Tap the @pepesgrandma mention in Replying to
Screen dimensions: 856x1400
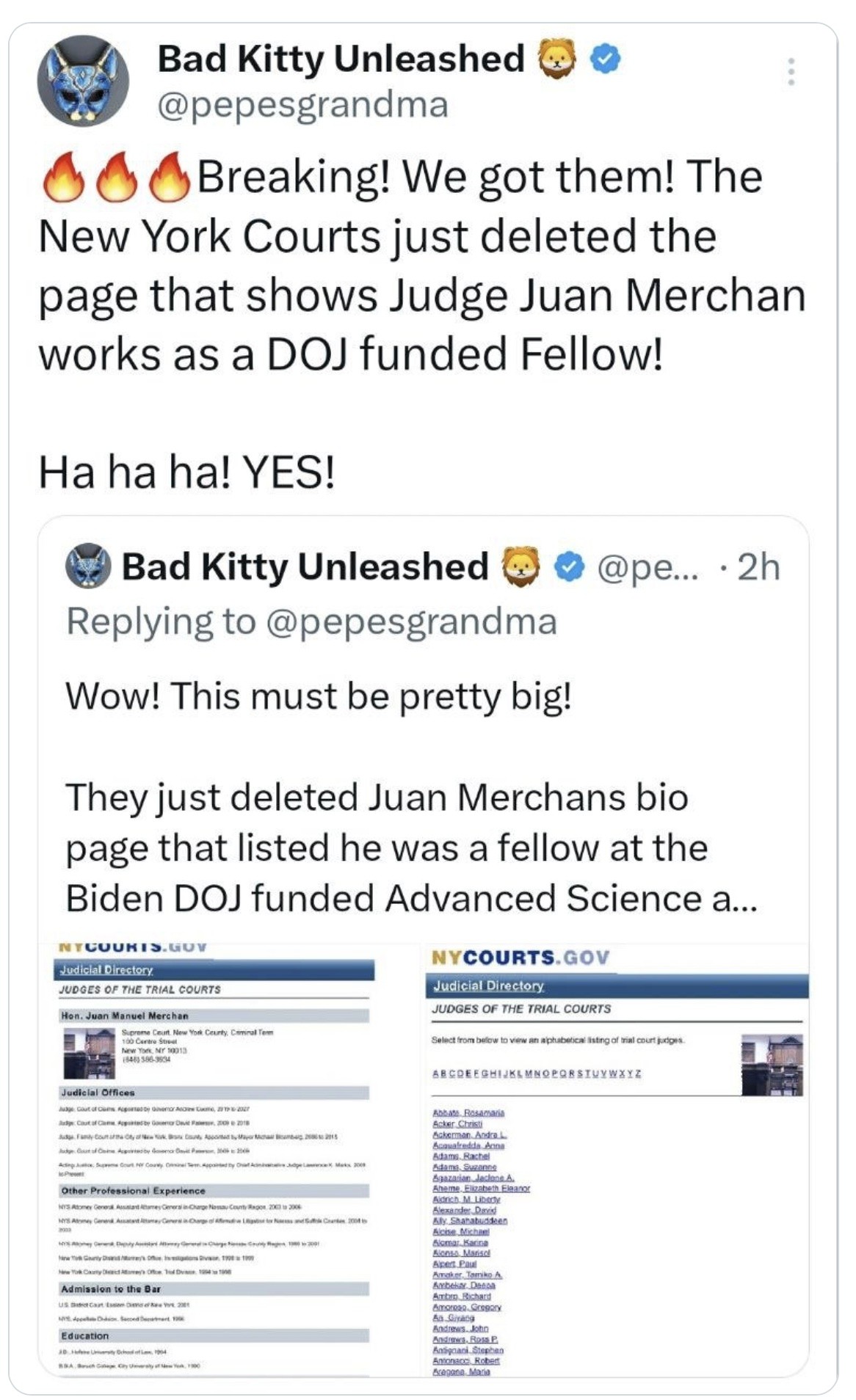[x=410, y=621]
